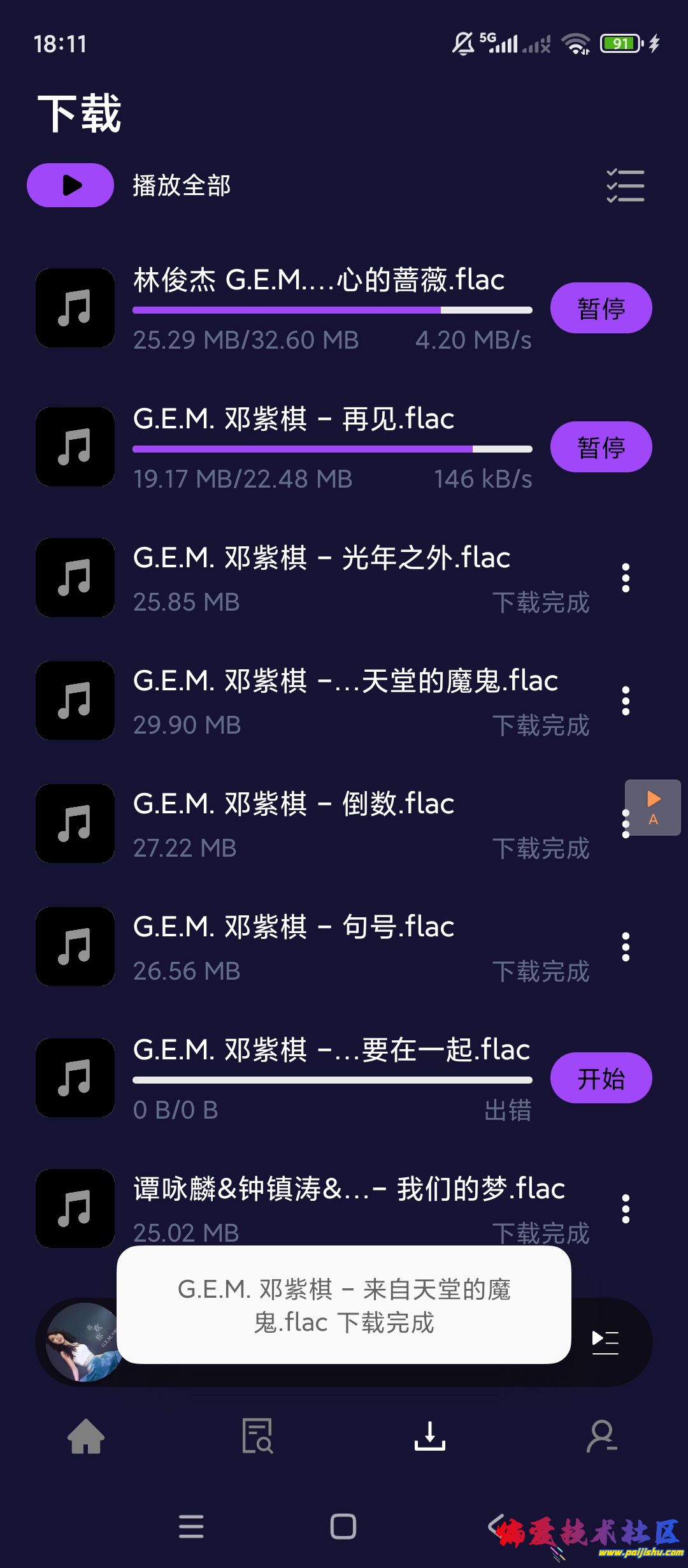Screen dimensions: 688x1568
Task: Restart the 要在一起.flac download via 开始
Action: tap(601, 1078)
